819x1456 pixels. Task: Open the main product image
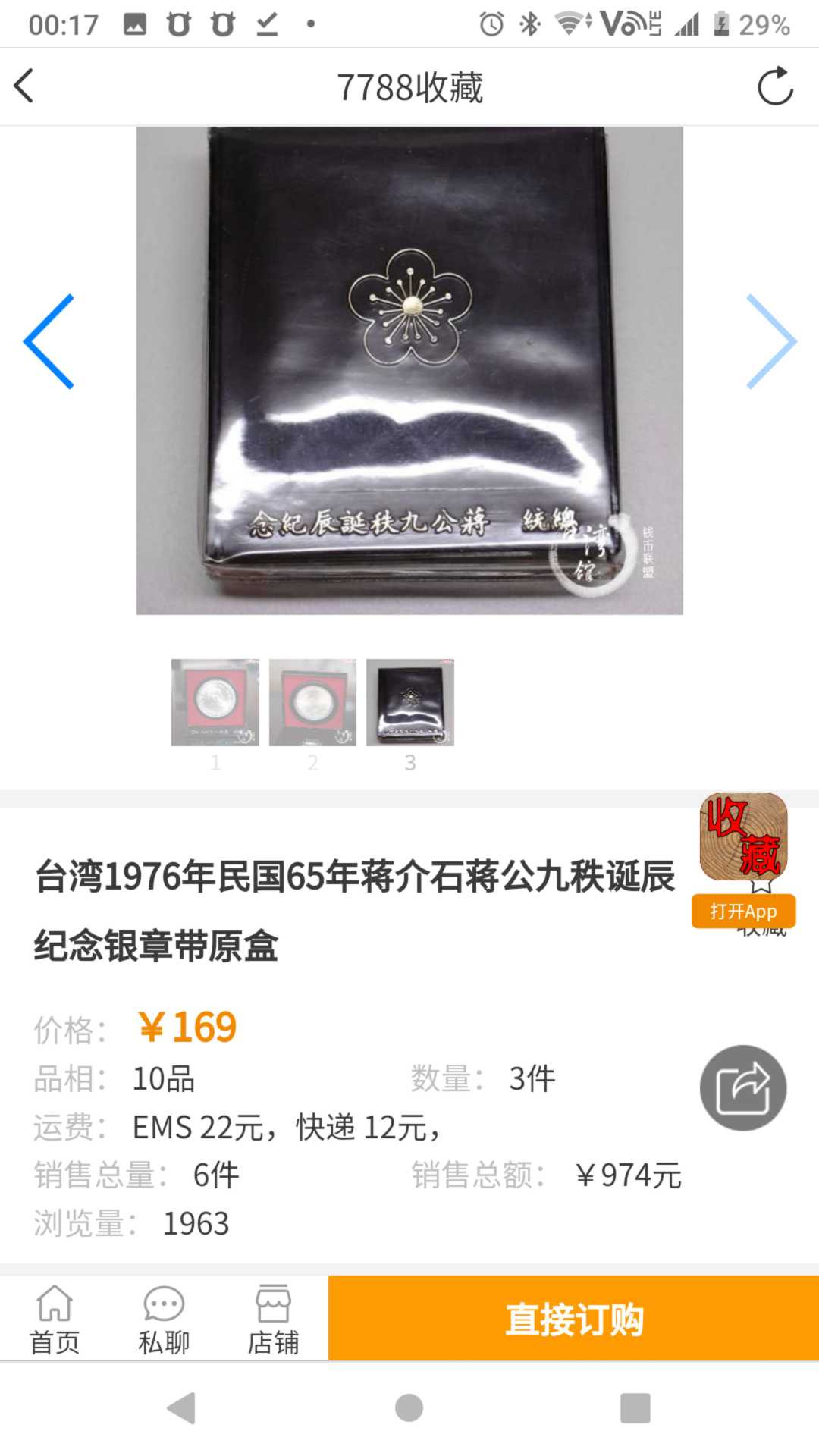click(409, 370)
